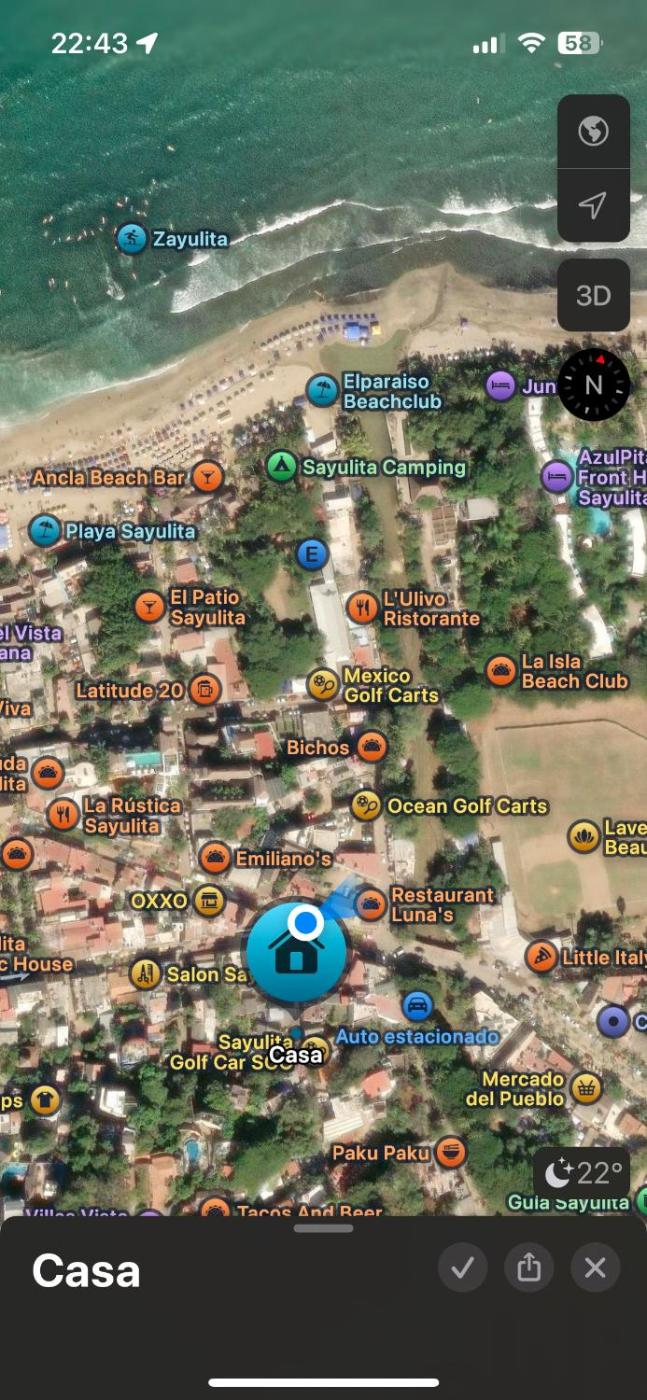Screen dimensions: 647x1400
Task: Open the Bichos restaurant marker
Action: [x=372, y=746]
